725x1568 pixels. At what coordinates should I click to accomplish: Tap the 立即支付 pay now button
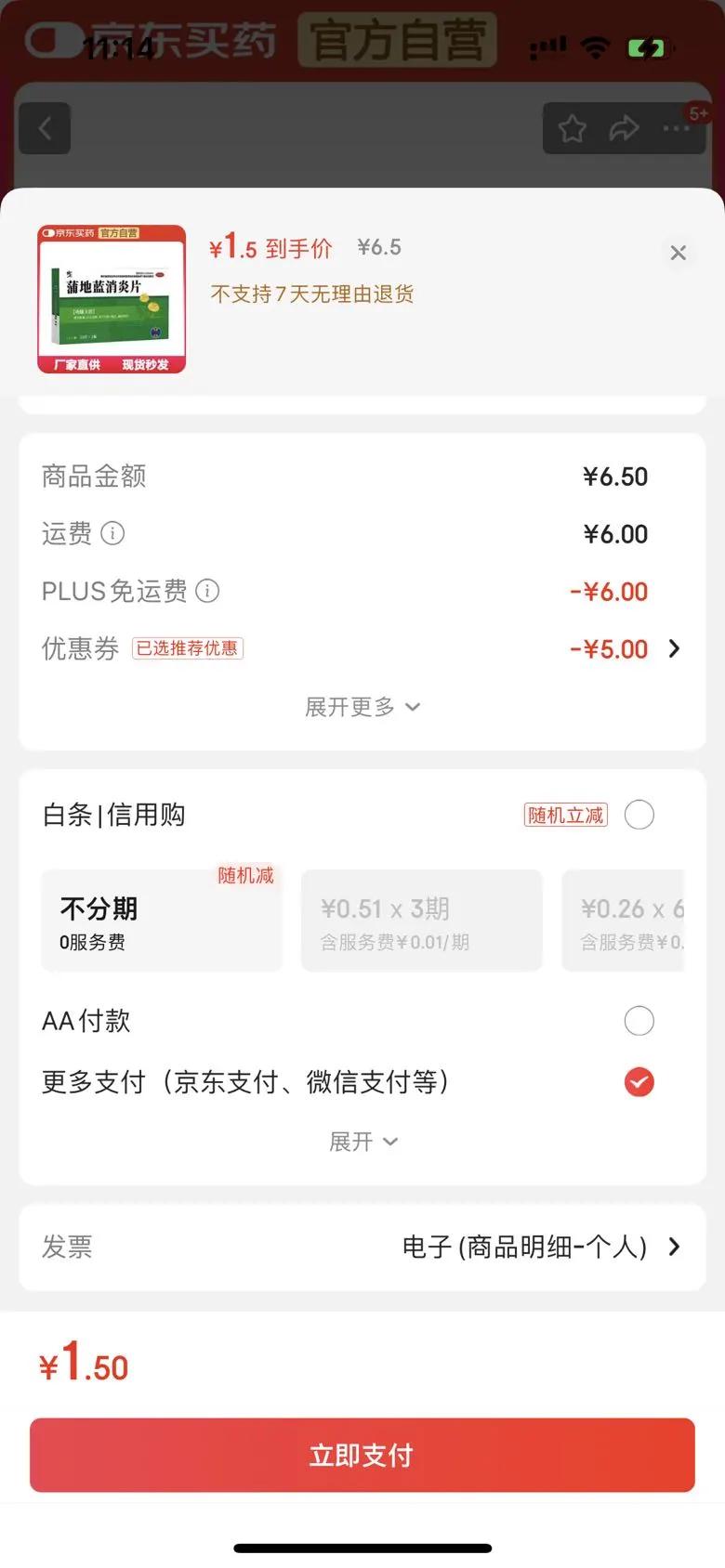click(x=362, y=1456)
